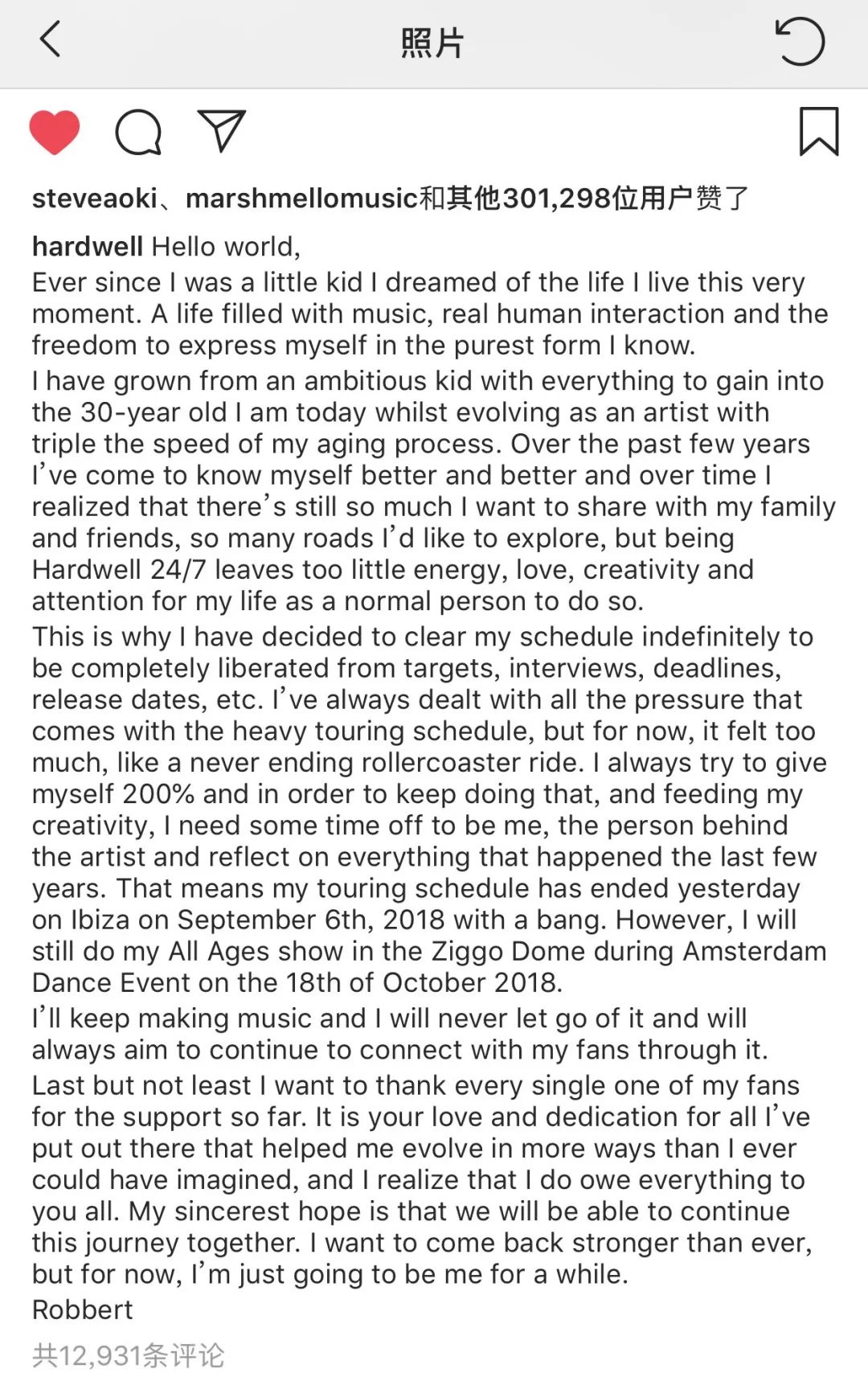Open steveaoki's profile from likes
This screenshot has height=1377, width=868.
point(94,198)
